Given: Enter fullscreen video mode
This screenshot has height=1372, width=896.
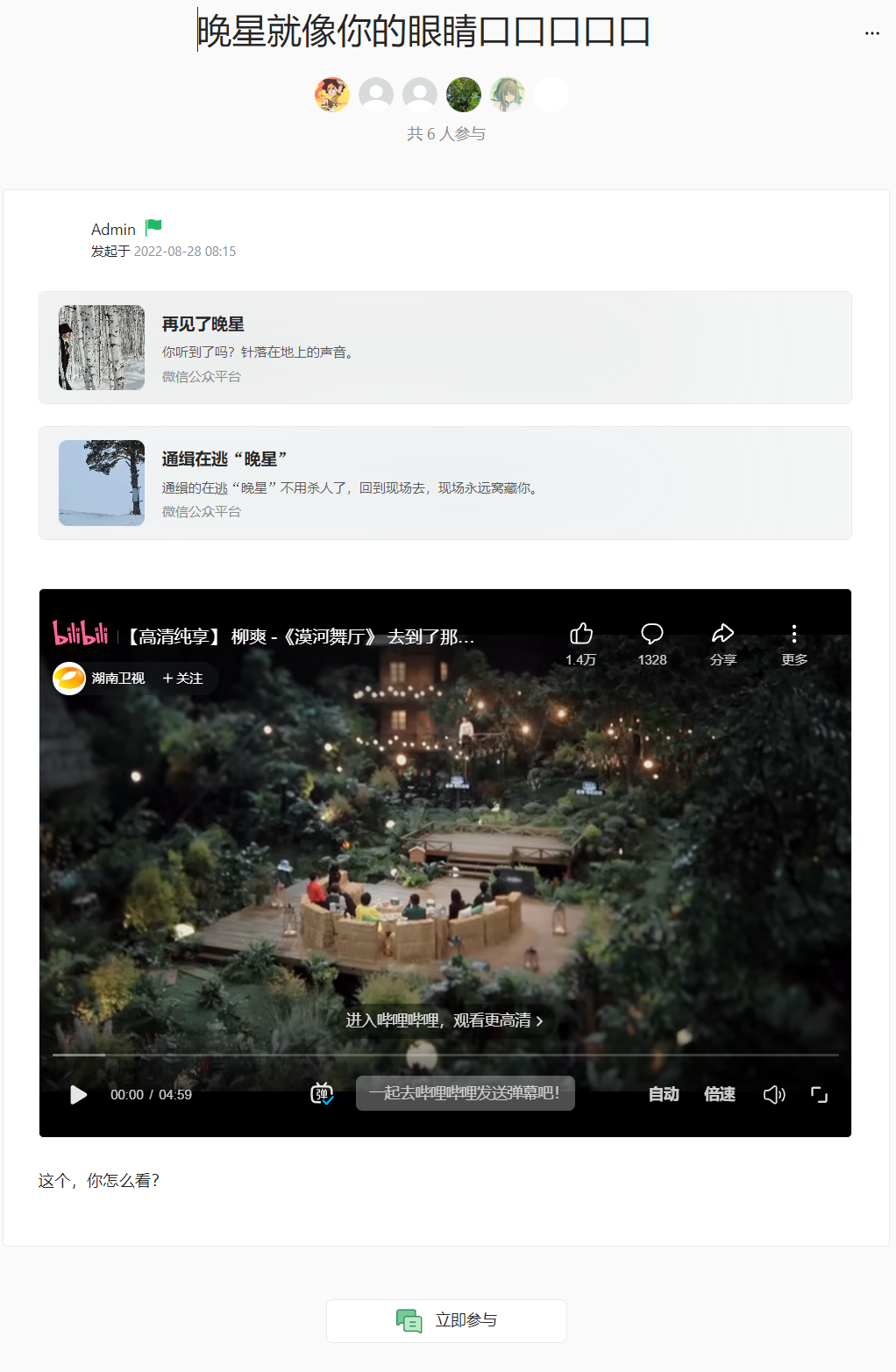Looking at the screenshot, I should [x=819, y=1094].
